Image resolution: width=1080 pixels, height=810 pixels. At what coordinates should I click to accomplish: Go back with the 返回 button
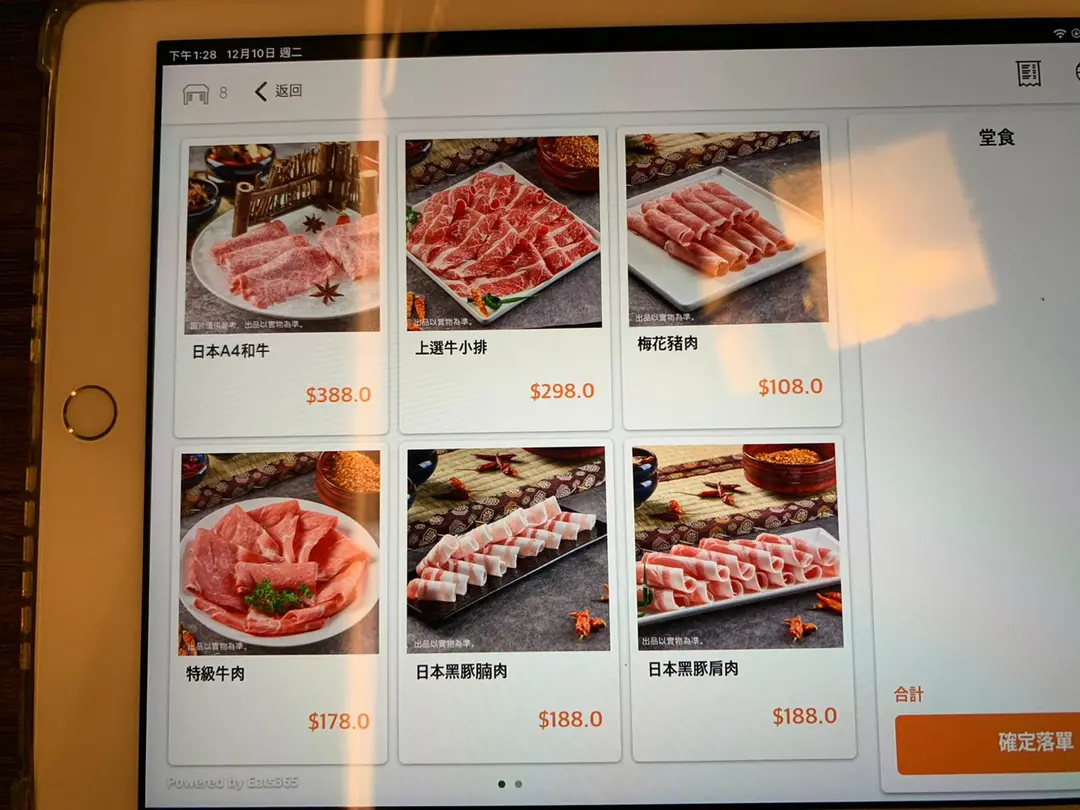(279, 92)
